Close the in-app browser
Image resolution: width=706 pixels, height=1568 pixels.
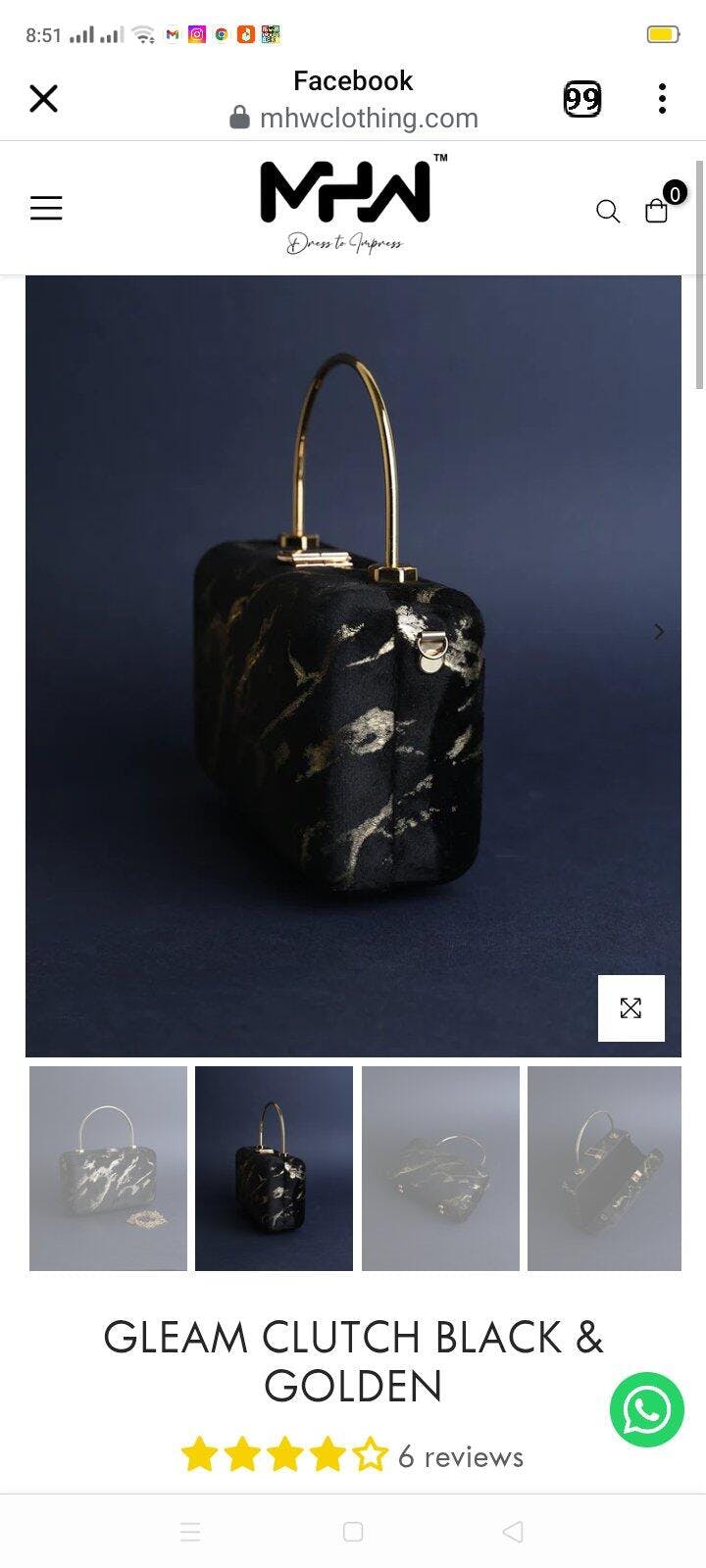click(44, 99)
